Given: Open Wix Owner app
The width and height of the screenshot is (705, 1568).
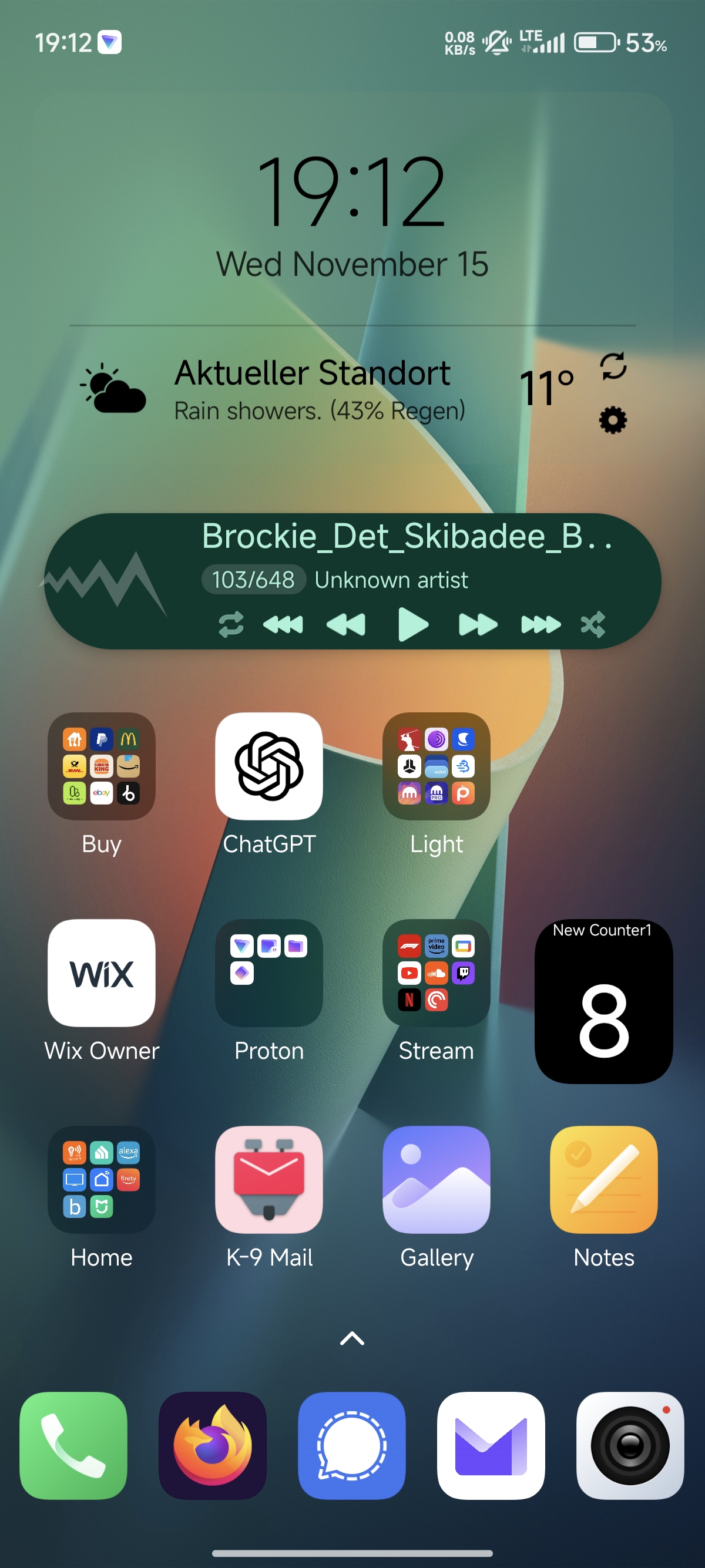Looking at the screenshot, I should 102,973.
